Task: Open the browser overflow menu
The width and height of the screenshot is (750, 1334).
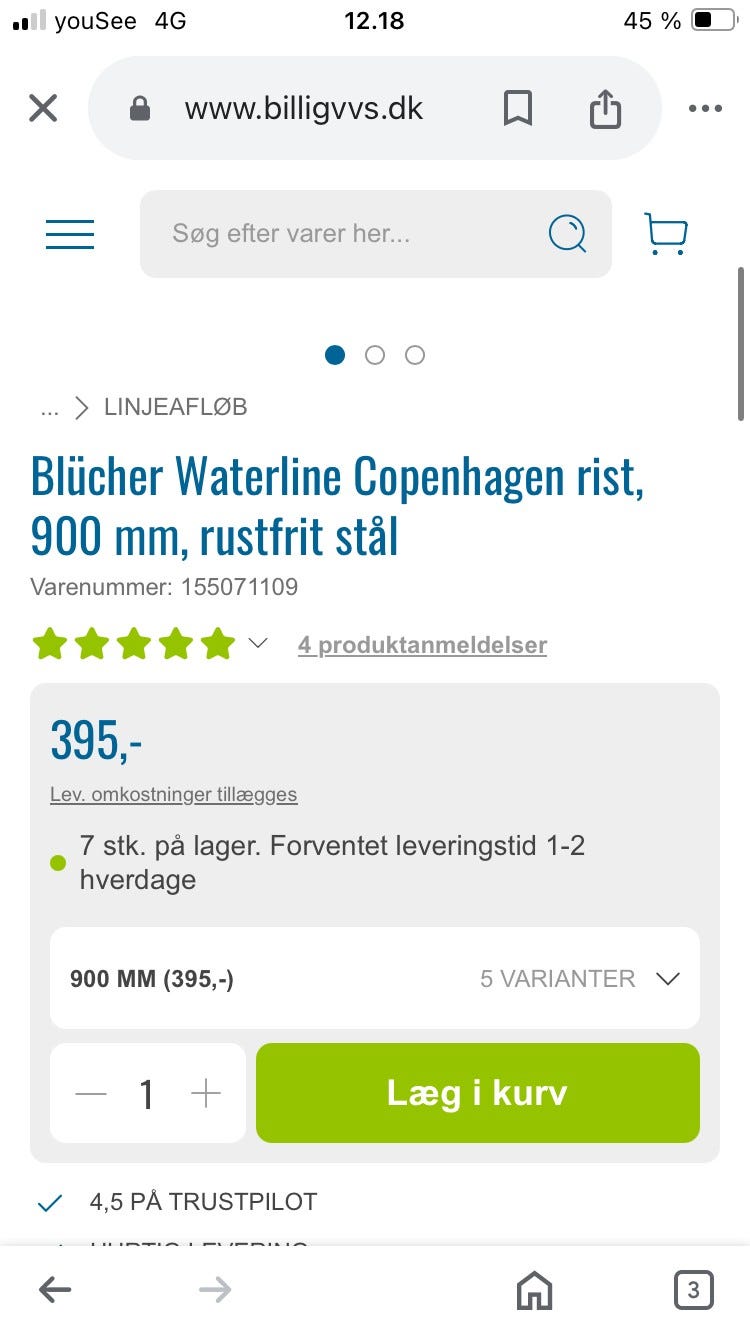Action: click(x=705, y=108)
